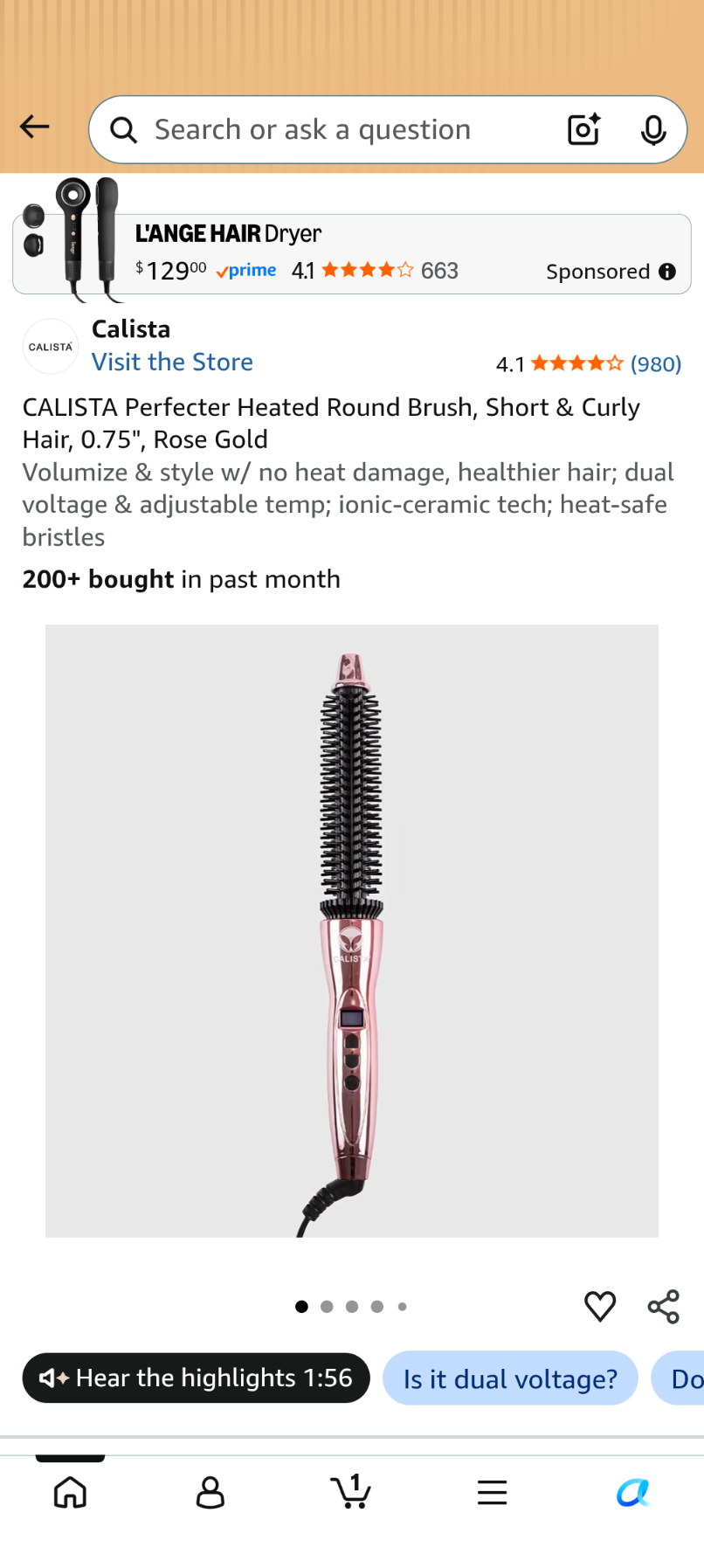Play Hear the highlights audio
704x1568 pixels.
coord(196,1378)
